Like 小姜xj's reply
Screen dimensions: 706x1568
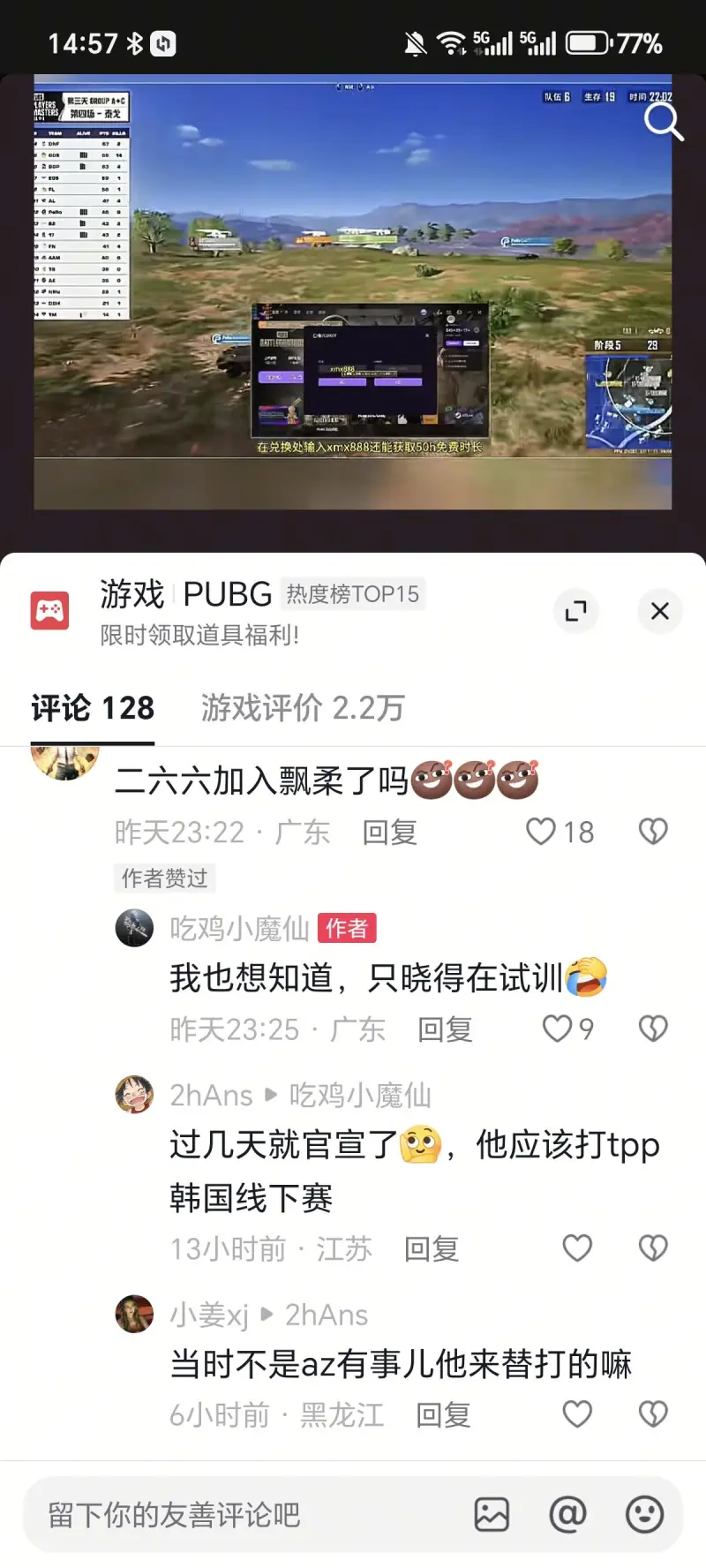[x=577, y=1414]
